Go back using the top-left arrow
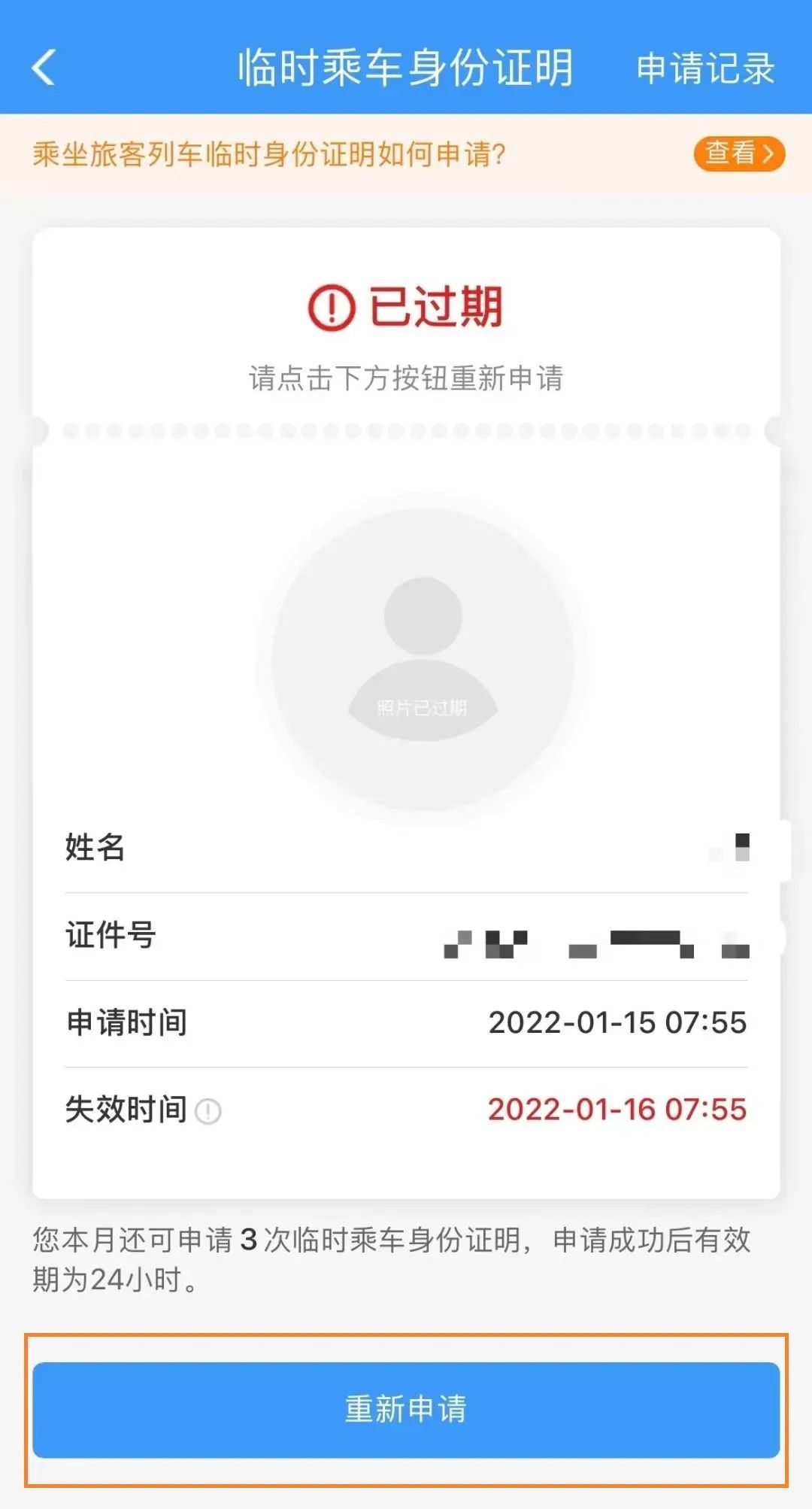This screenshot has height=1509, width=812. [x=44, y=68]
